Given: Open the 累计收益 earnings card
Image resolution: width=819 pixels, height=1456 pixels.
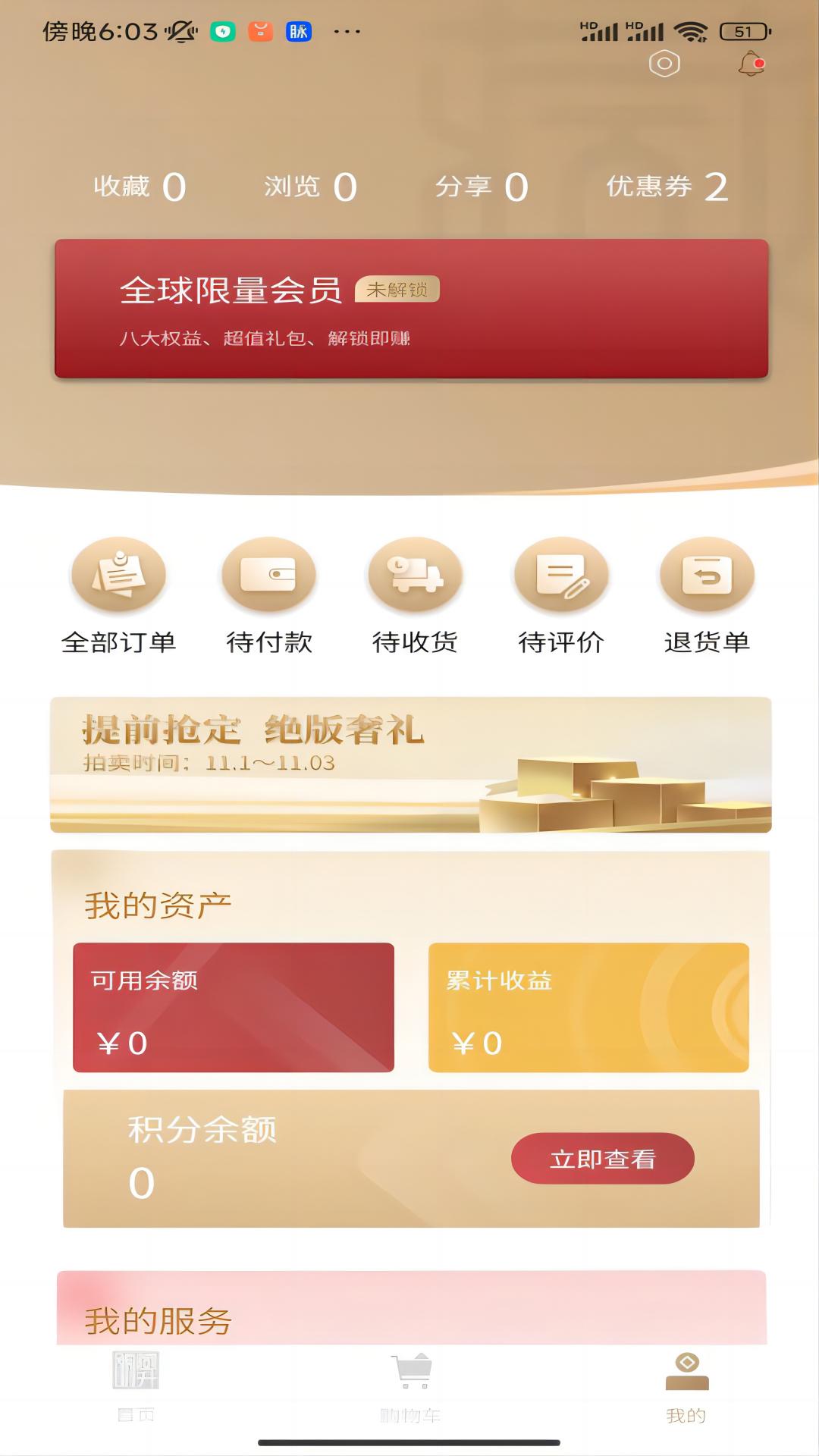Looking at the screenshot, I should 588,1007.
